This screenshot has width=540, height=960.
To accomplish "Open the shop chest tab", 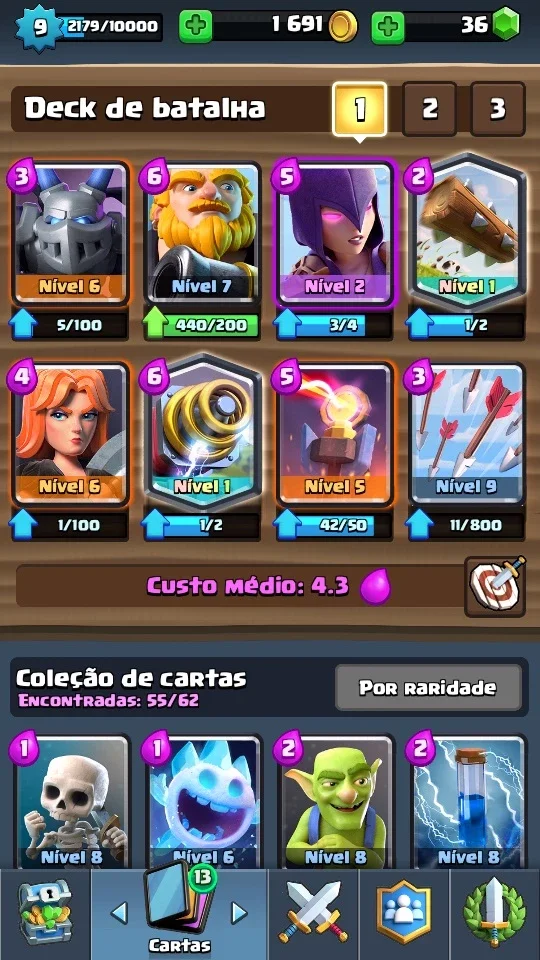I will coord(45,914).
